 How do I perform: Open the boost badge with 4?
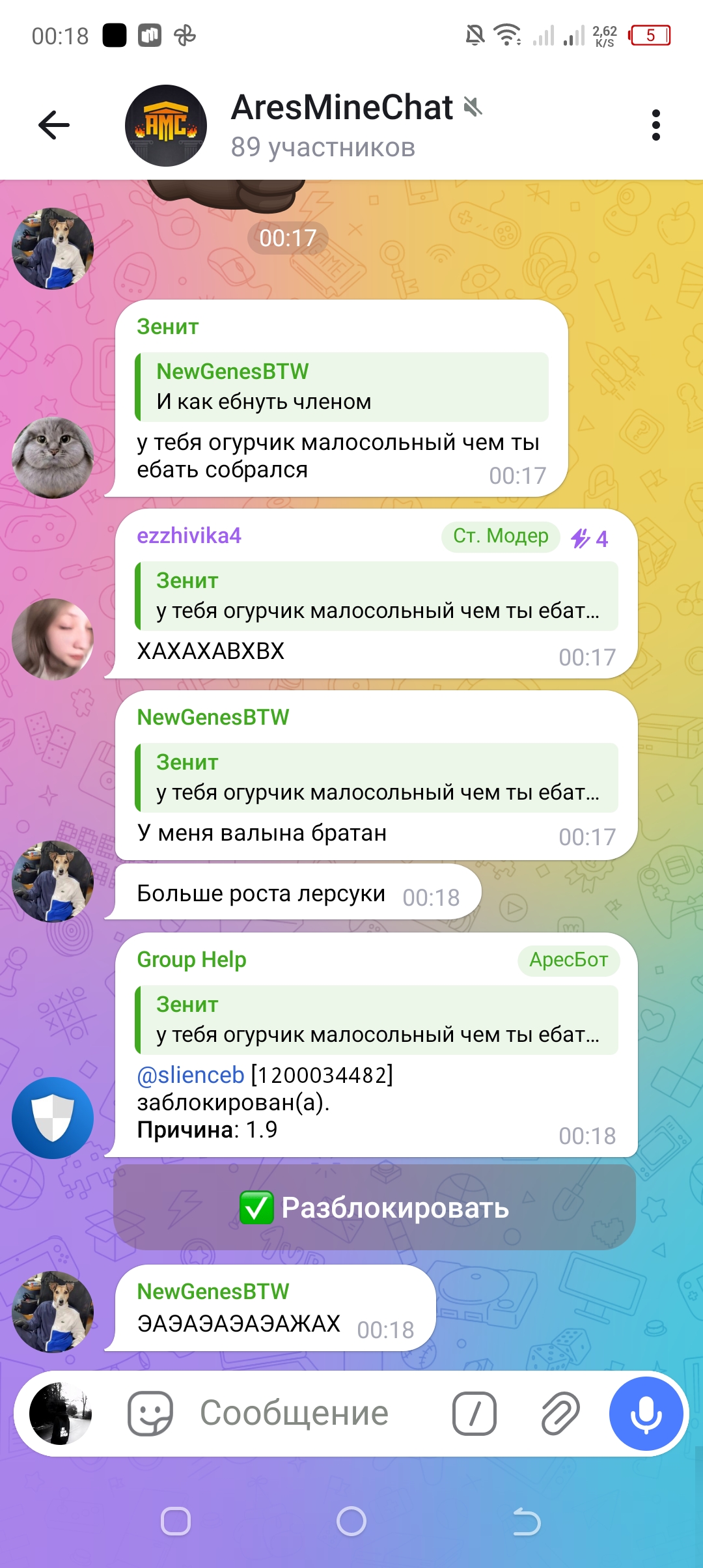tap(590, 539)
